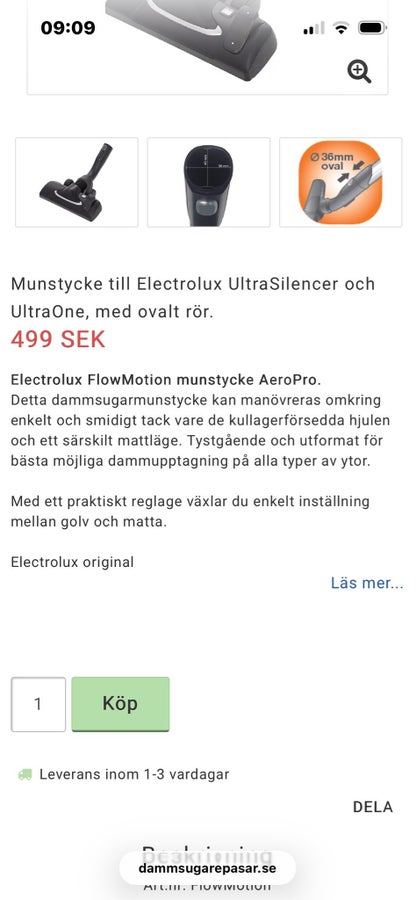View the 36mm oval connection thumbnail
This screenshot has width=416, height=900.
[340, 183]
